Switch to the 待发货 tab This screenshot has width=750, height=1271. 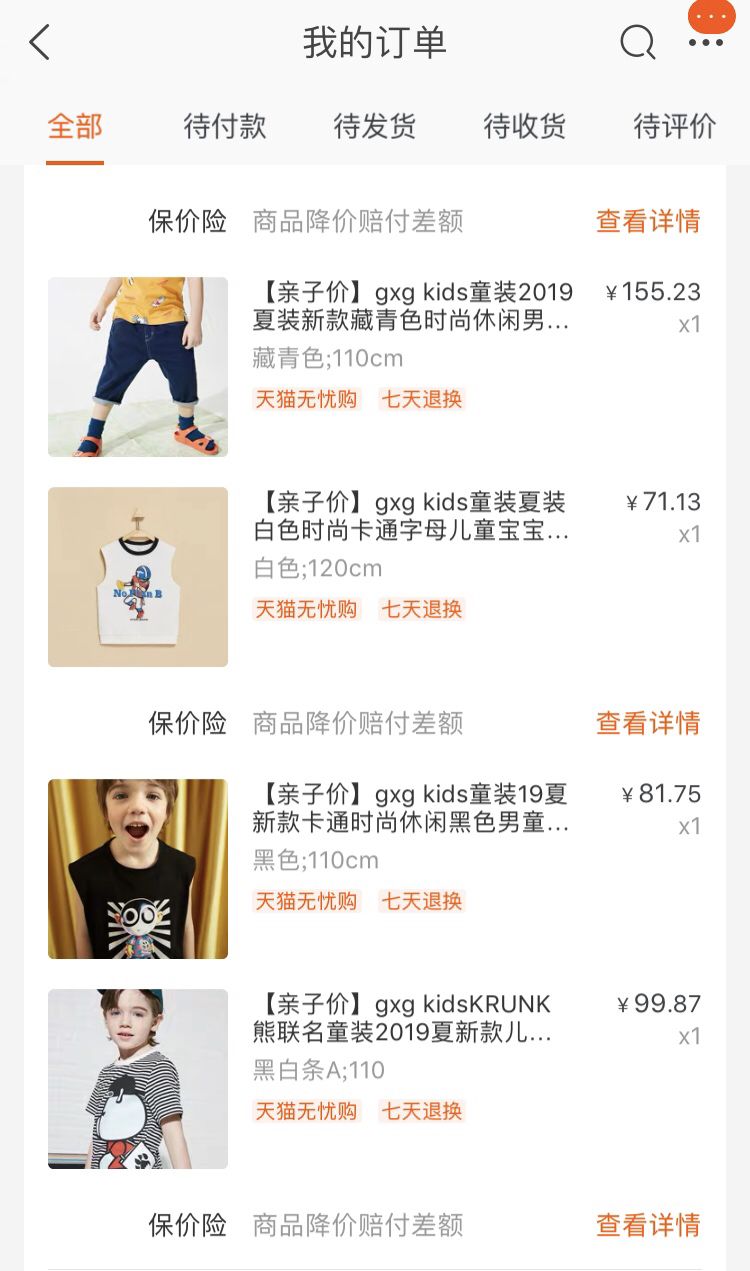(375, 127)
